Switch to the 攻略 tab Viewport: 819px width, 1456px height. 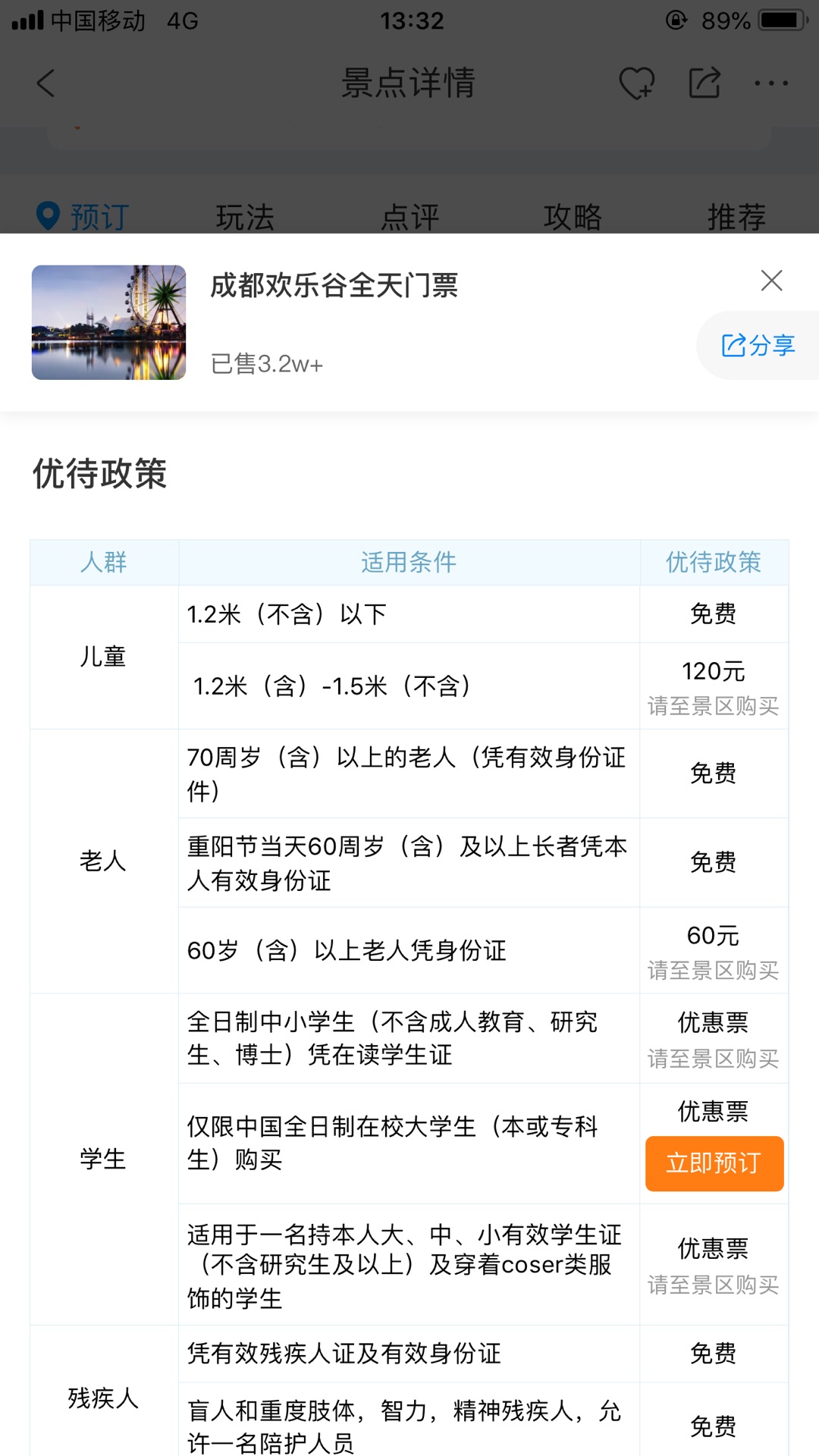[x=573, y=217]
